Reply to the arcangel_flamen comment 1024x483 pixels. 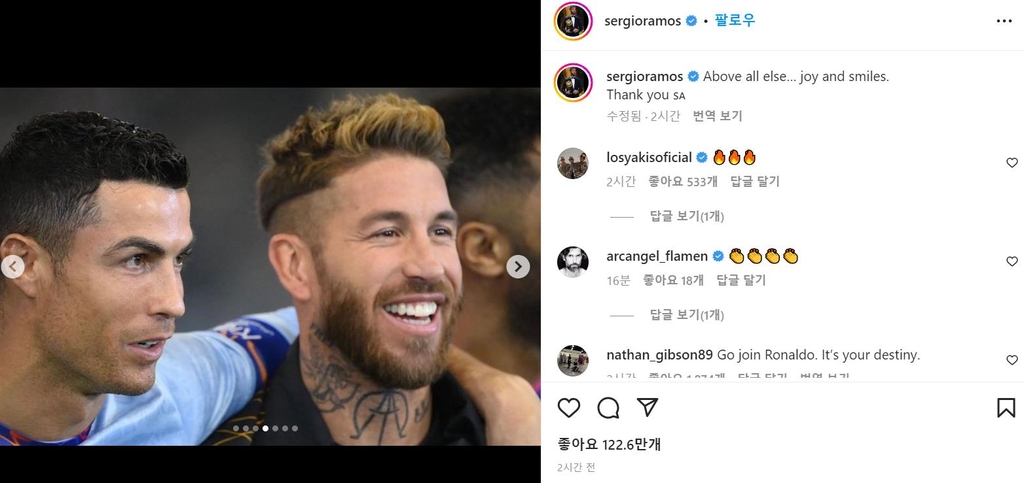point(740,281)
